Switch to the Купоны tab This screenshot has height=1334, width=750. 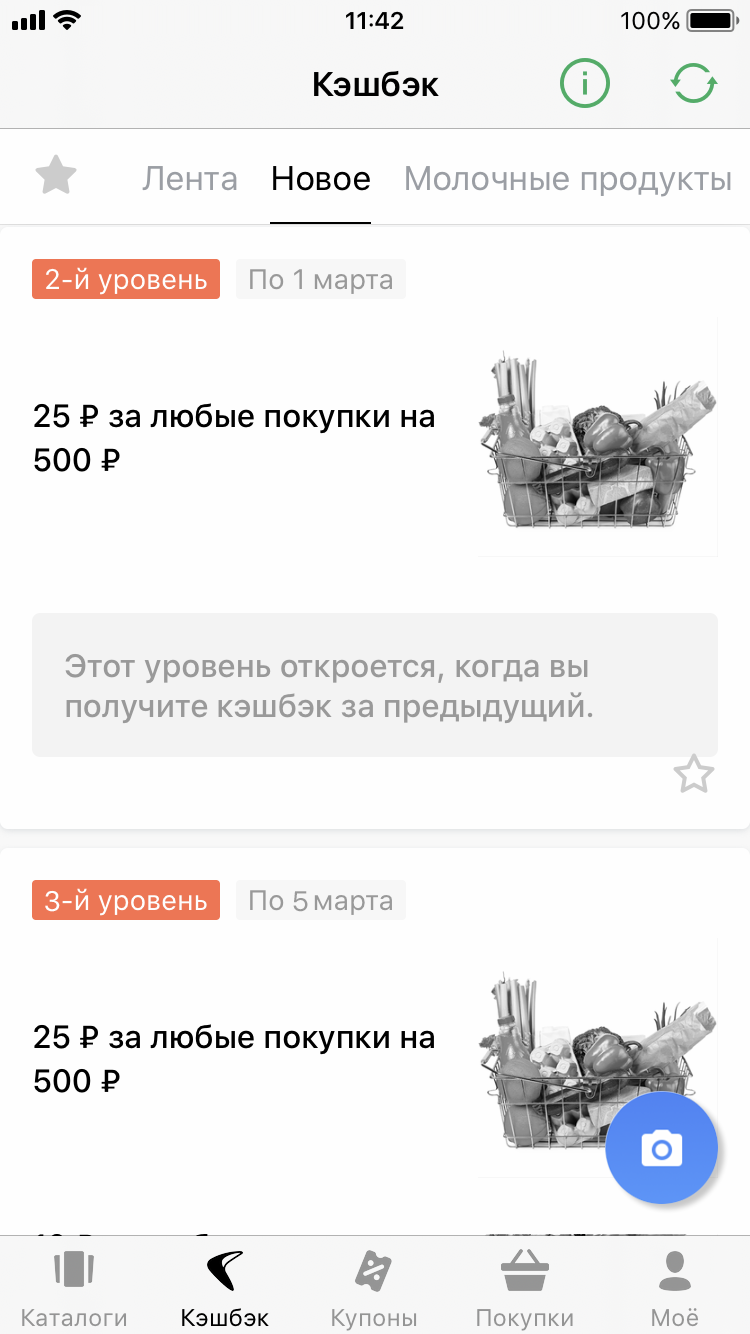[x=374, y=1288]
